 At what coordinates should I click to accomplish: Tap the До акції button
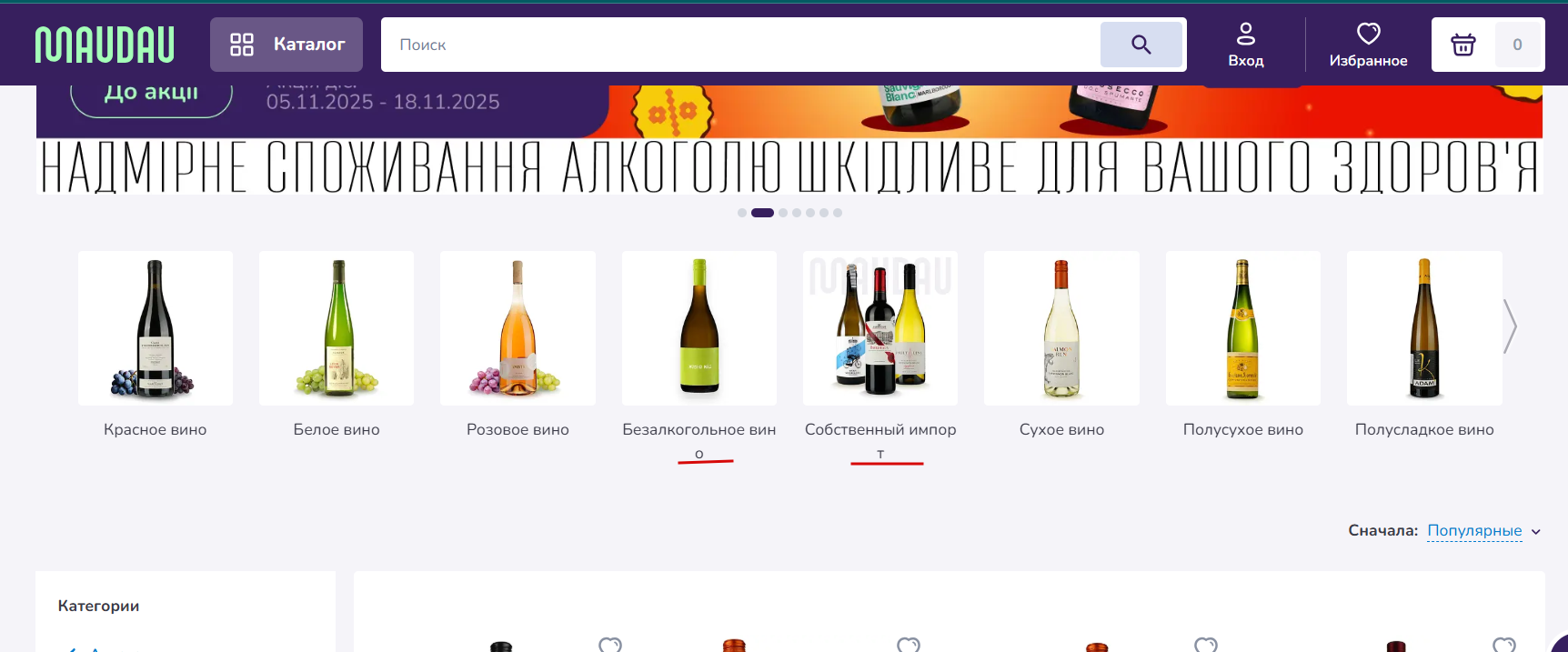tap(151, 95)
